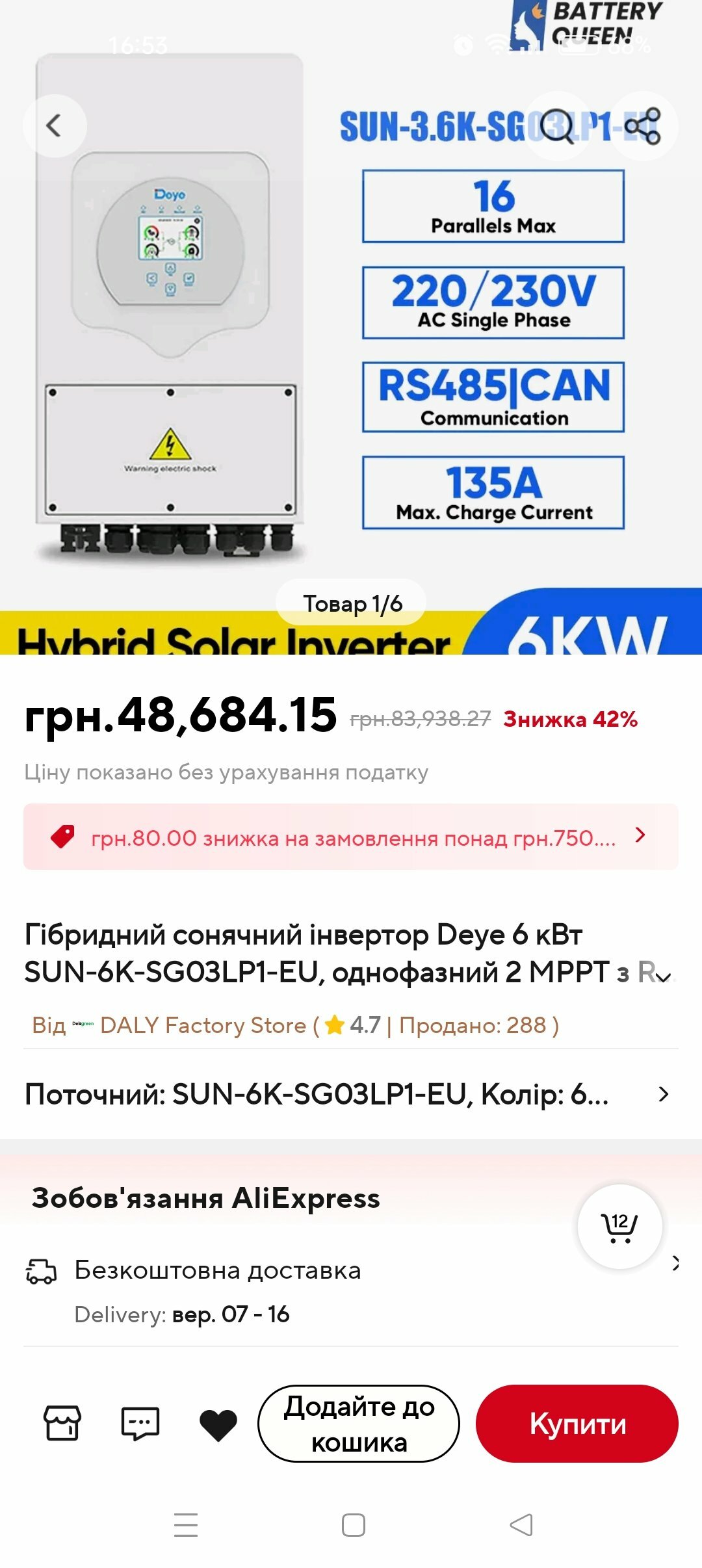Open the search magnifier icon
Image resolution: width=702 pixels, height=1568 pixels.
[558, 125]
